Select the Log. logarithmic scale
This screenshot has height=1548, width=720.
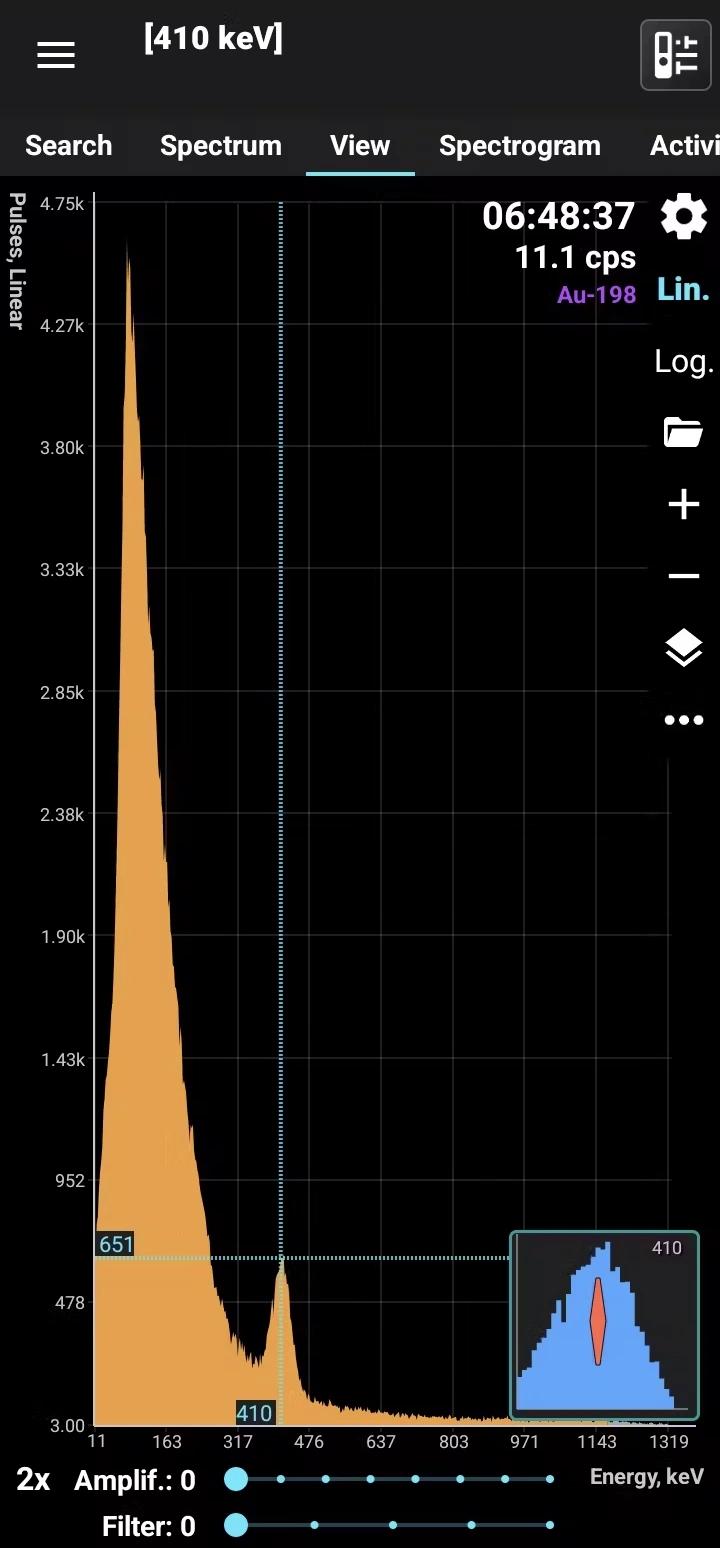[x=684, y=361]
